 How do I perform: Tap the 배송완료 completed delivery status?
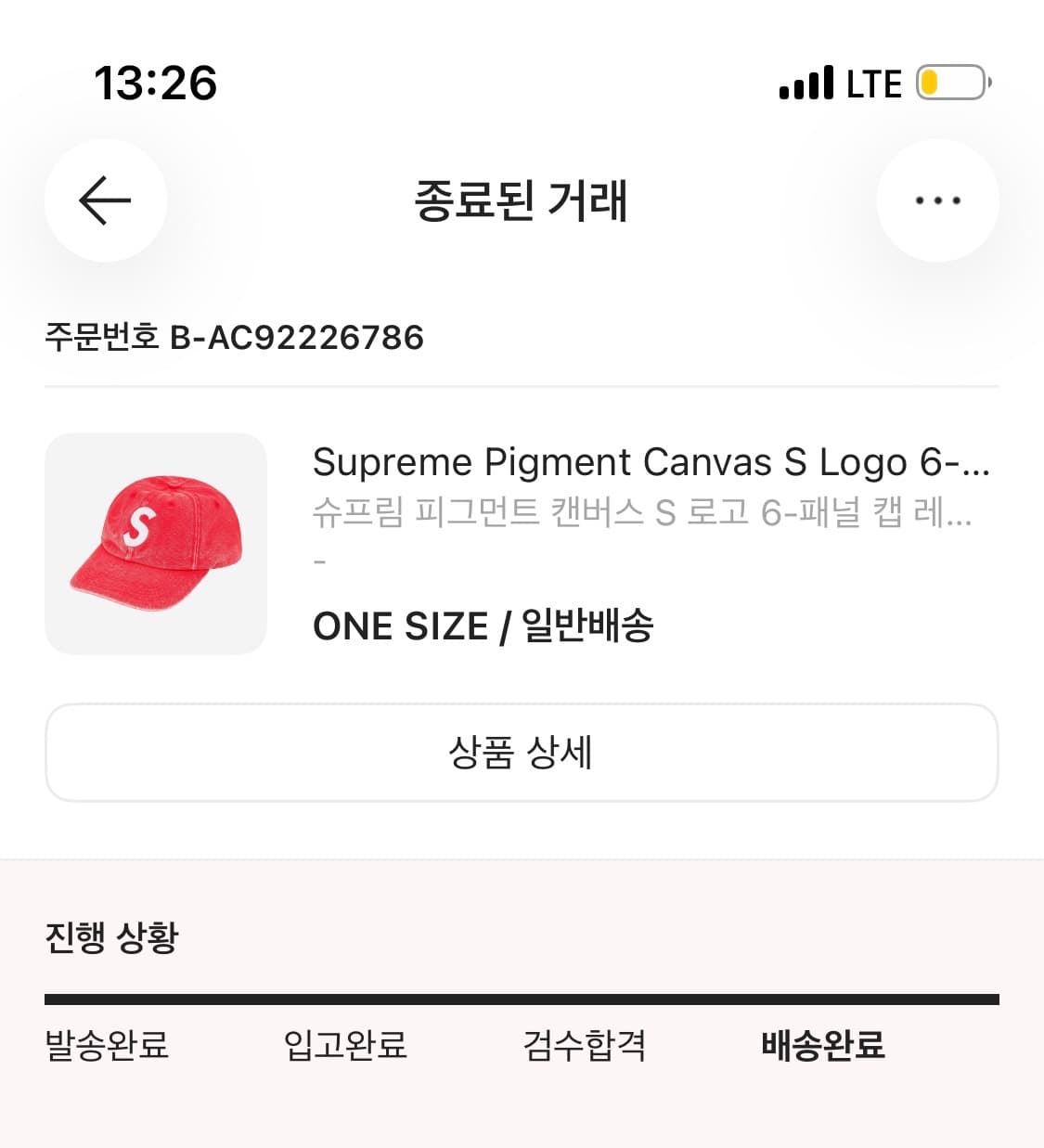pos(822,1046)
